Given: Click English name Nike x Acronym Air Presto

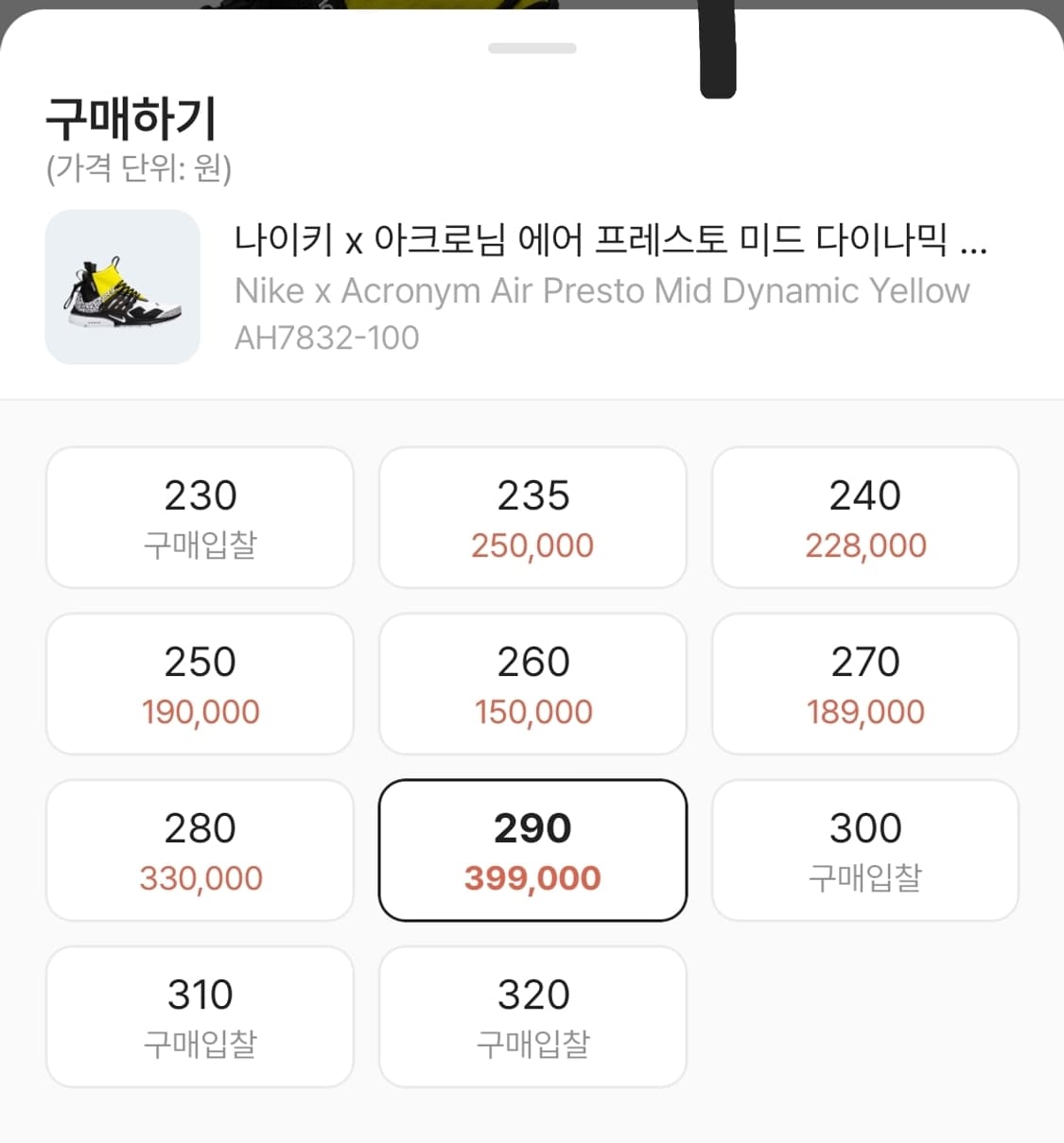Looking at the screenshot, I should tap(602, 290).
